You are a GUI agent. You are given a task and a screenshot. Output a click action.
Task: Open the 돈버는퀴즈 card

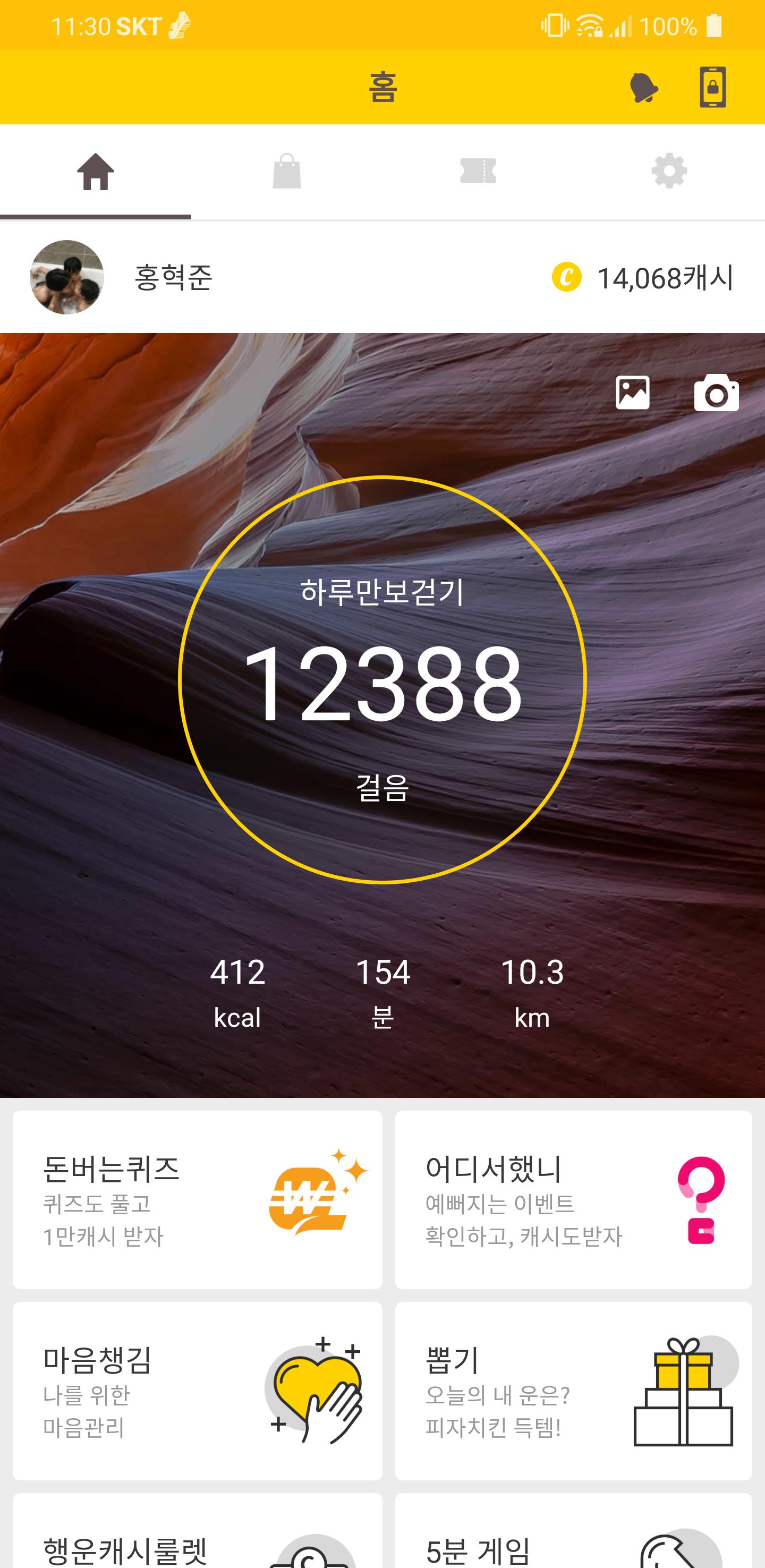(197, 1200)
